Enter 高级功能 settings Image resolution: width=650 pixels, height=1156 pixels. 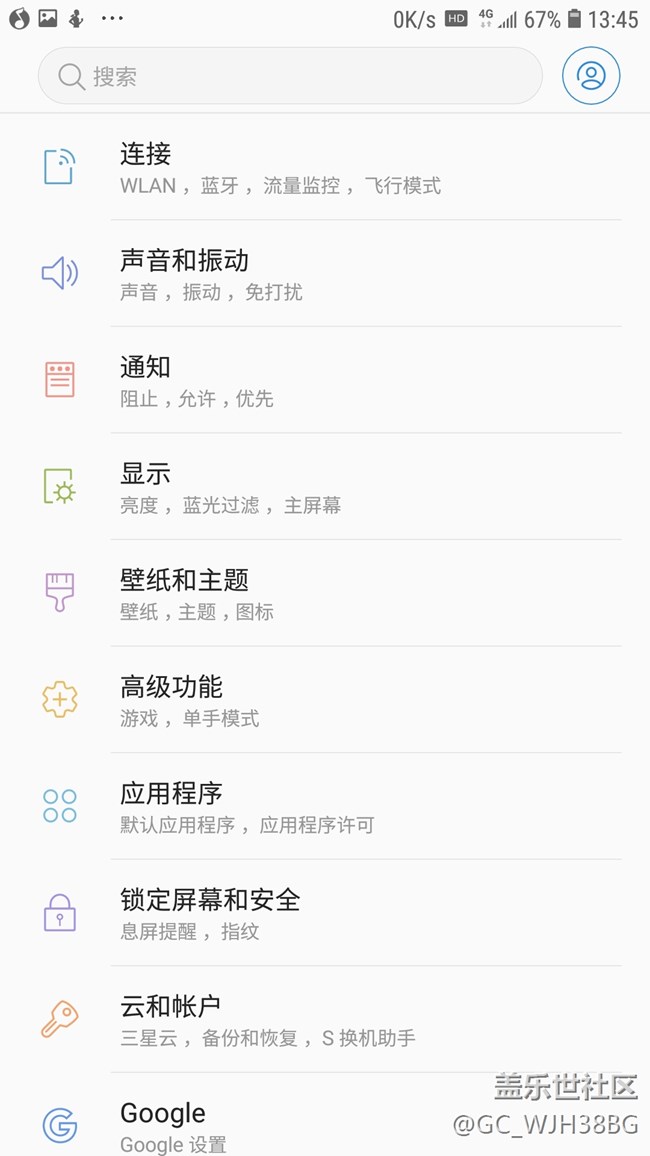[x=325, y=700]
